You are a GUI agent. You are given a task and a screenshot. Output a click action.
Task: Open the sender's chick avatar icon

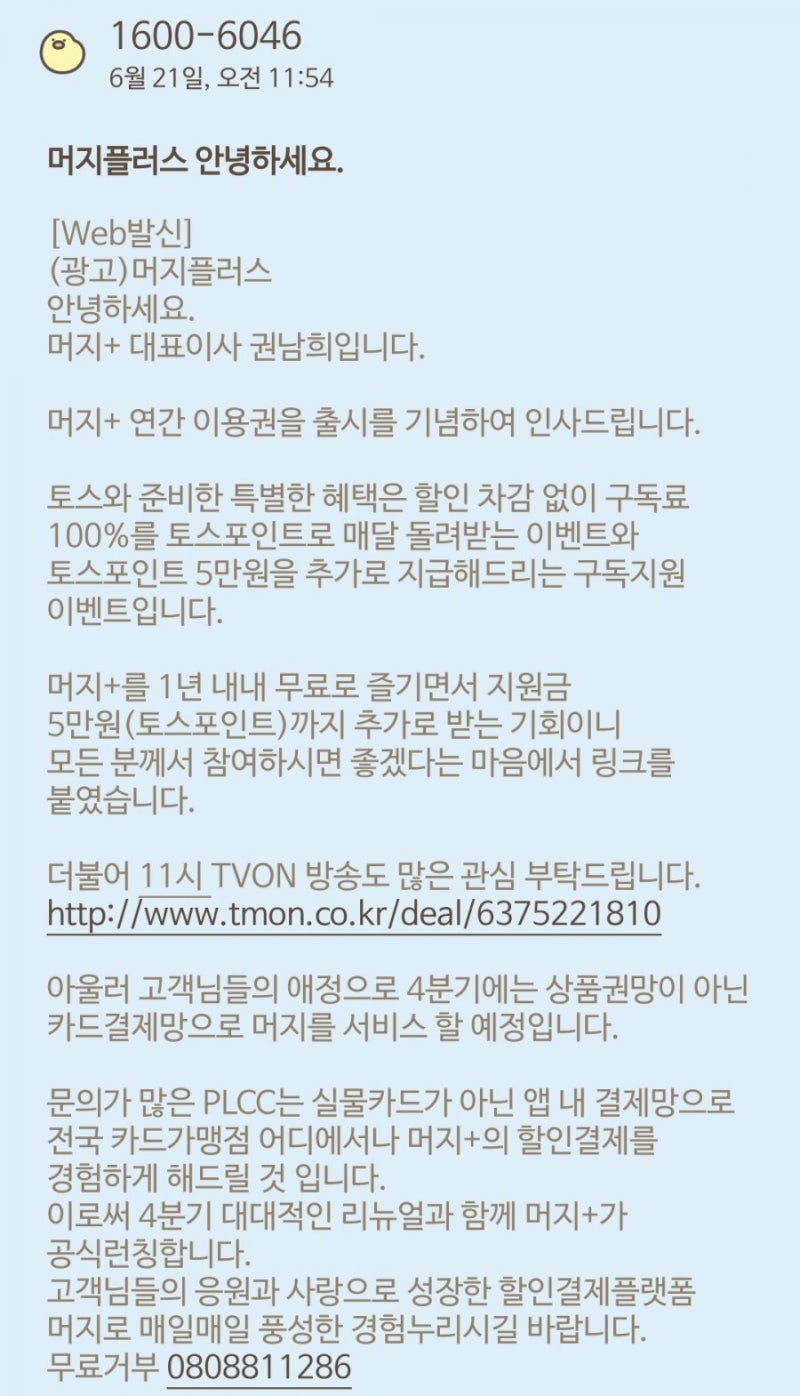pyautogui.click(x=62, y=51)
